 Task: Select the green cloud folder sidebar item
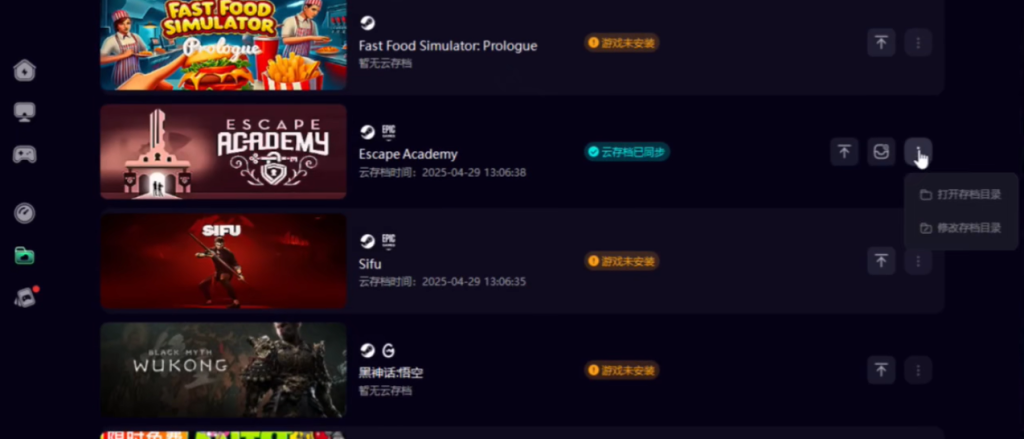(x=25, y=256)
